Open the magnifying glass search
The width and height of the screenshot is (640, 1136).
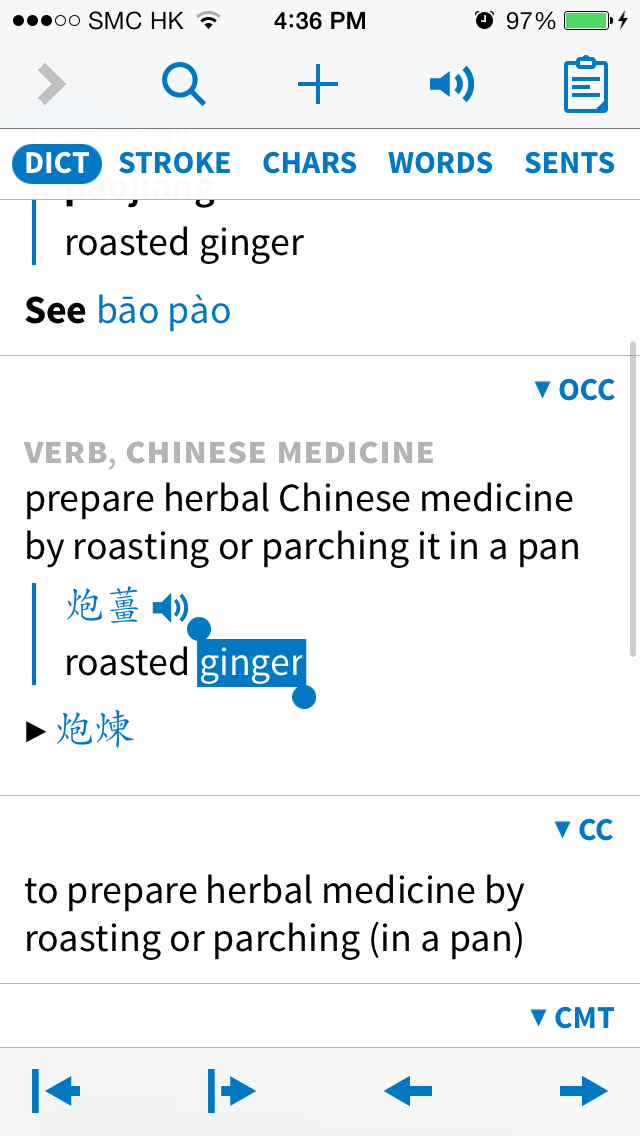(184, 85)
